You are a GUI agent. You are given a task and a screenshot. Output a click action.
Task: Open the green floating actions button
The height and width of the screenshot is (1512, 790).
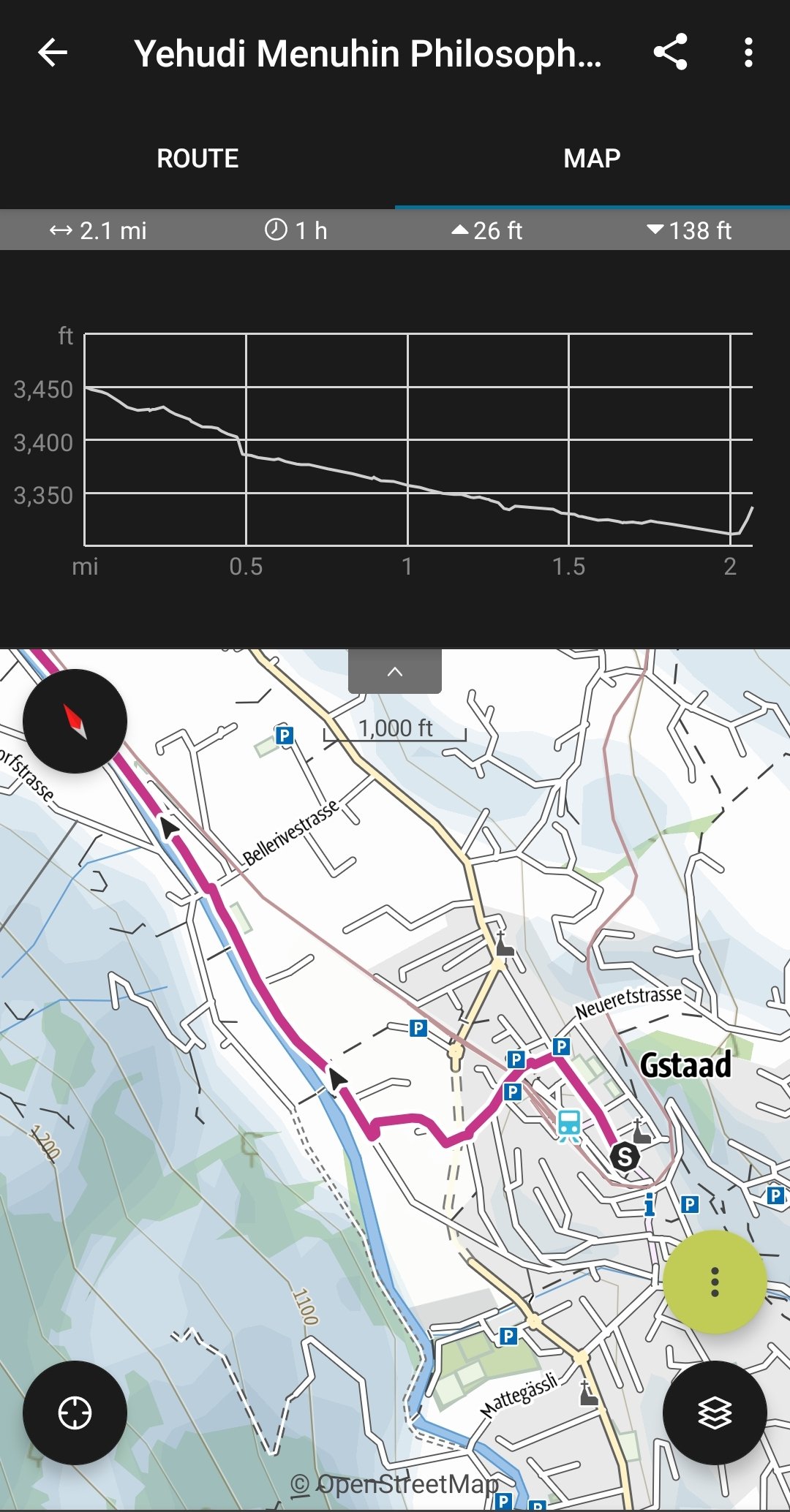(715, 1282)
